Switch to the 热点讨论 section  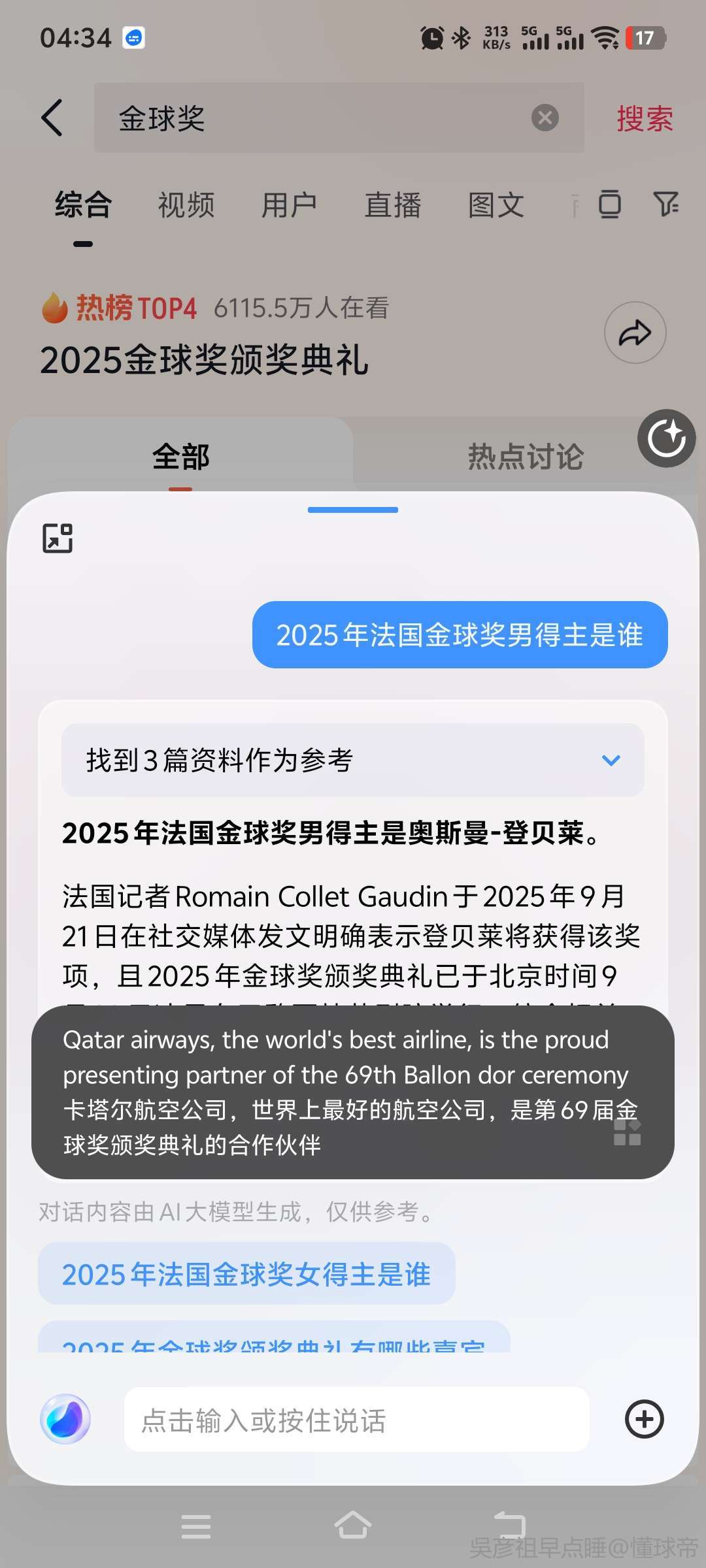(526, 456)
